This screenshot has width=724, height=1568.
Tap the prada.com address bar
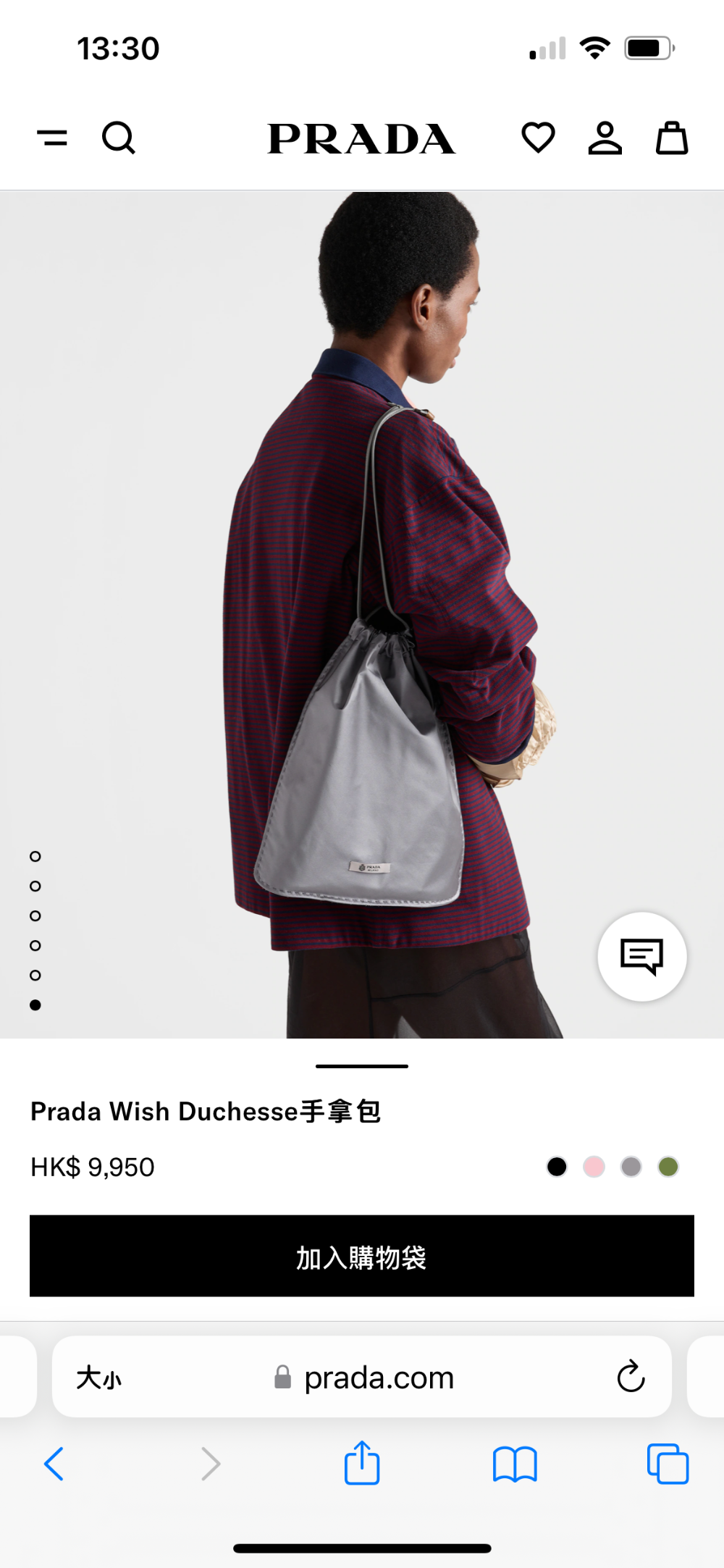[x=362, y=1377]
